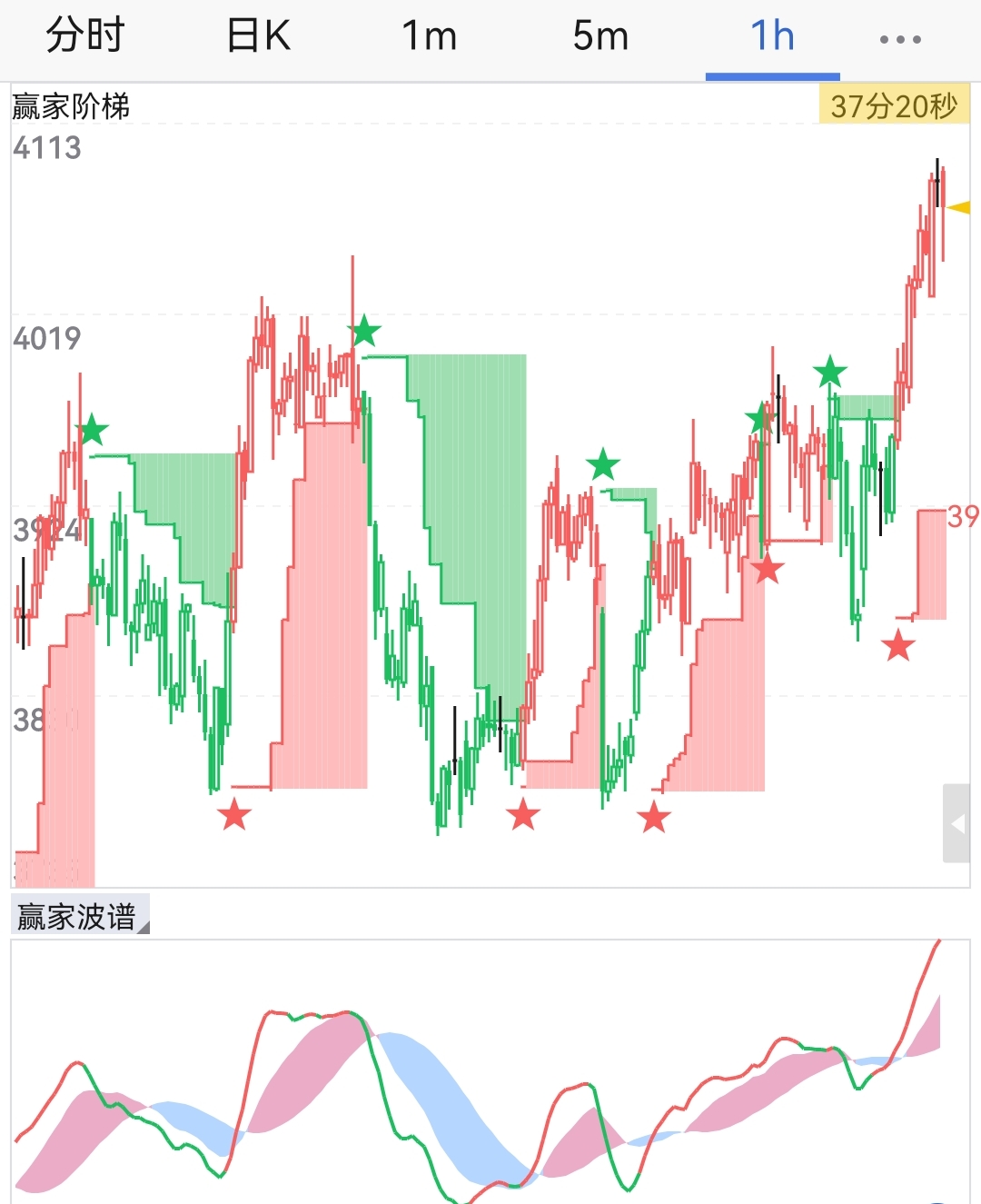The width and height of the screenshot is (981, 1204).
Task: Toggle the 赢家阶梯 indicator label
Action: tap(69, 104)
